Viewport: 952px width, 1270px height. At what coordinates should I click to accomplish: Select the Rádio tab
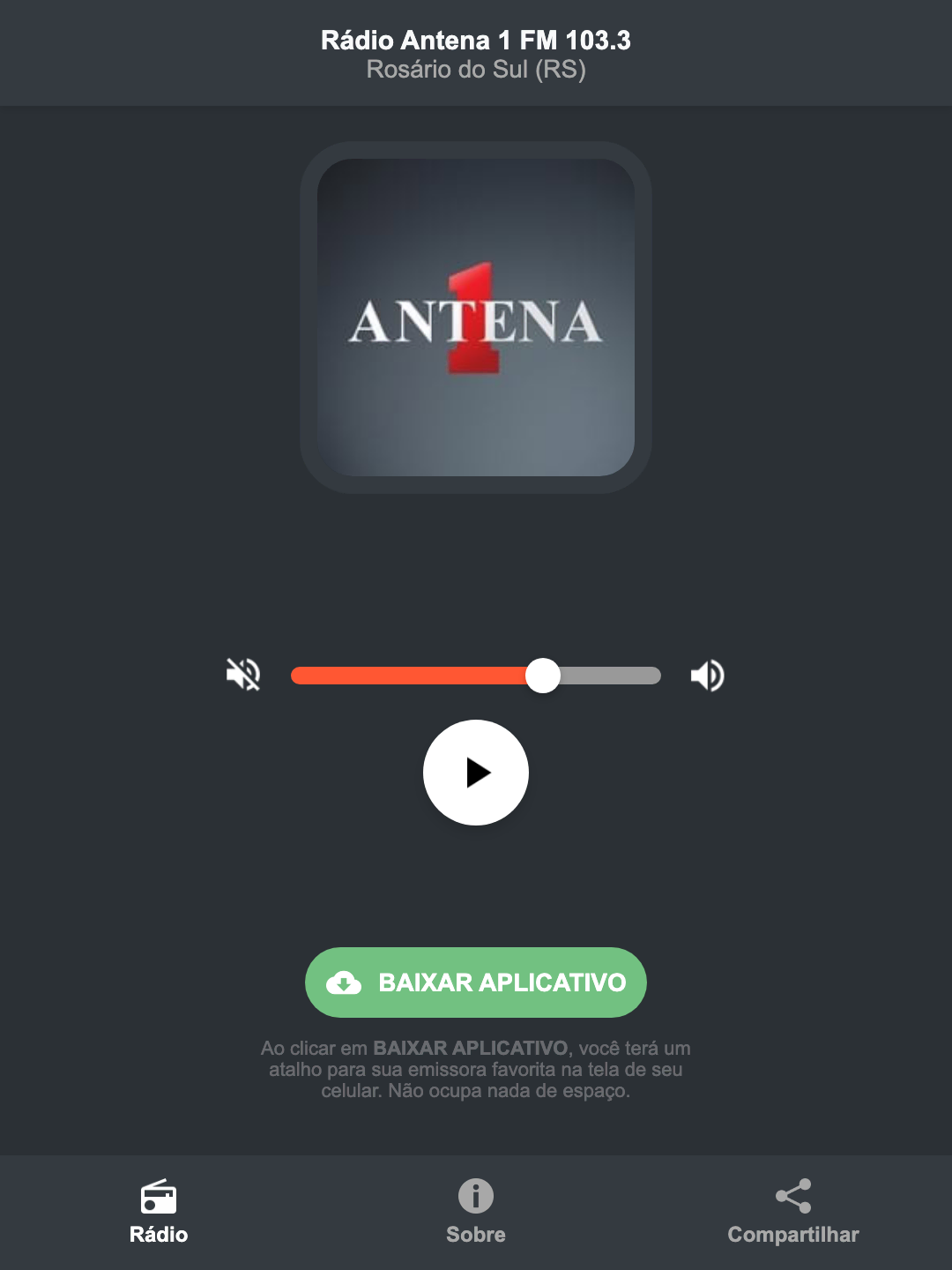point(159,1213)
